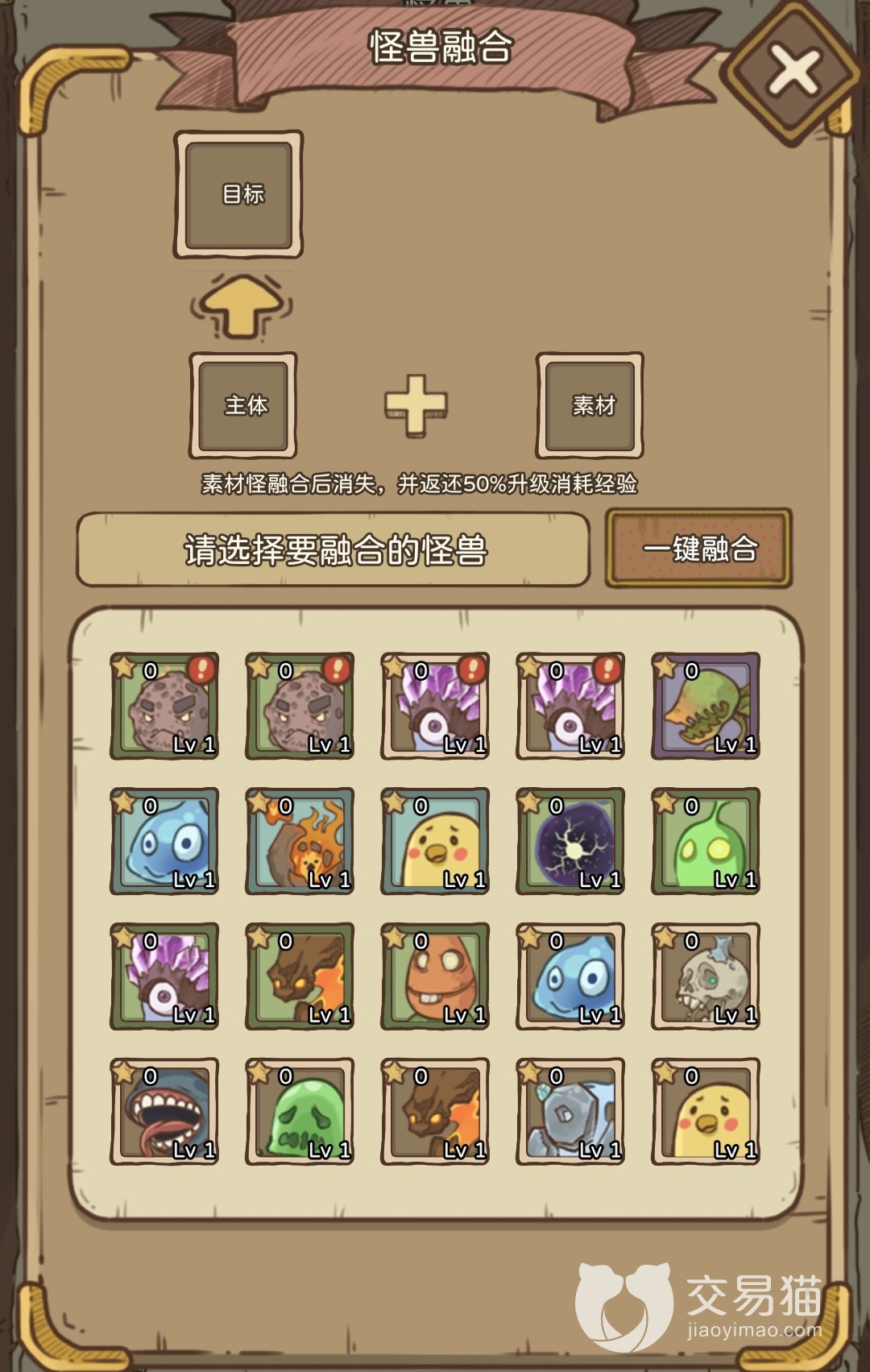Screen dimensions: 870x1372
Task: Pick the crystal eye monster without alert badge
Action: [164, 977]
